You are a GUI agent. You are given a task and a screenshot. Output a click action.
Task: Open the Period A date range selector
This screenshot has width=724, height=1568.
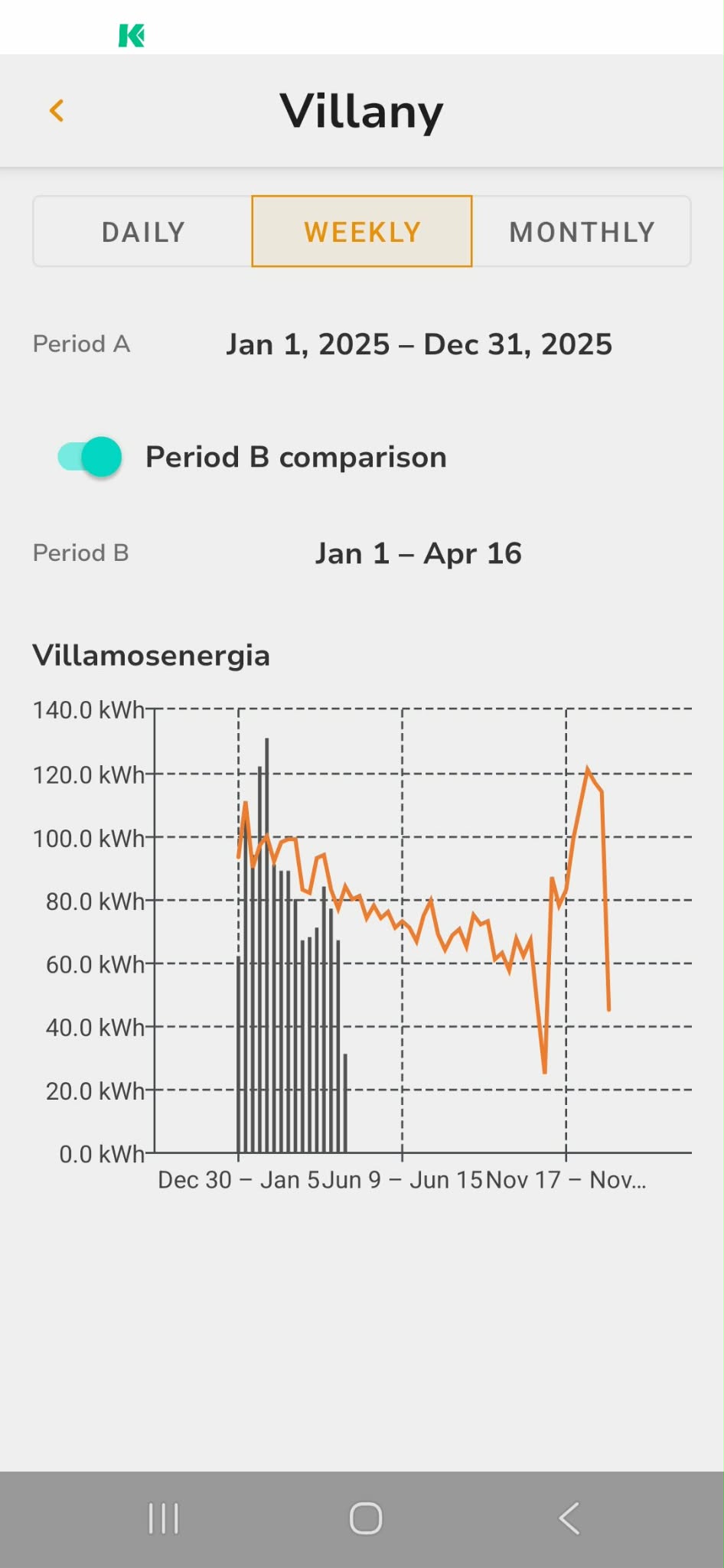tap(419, 344)
